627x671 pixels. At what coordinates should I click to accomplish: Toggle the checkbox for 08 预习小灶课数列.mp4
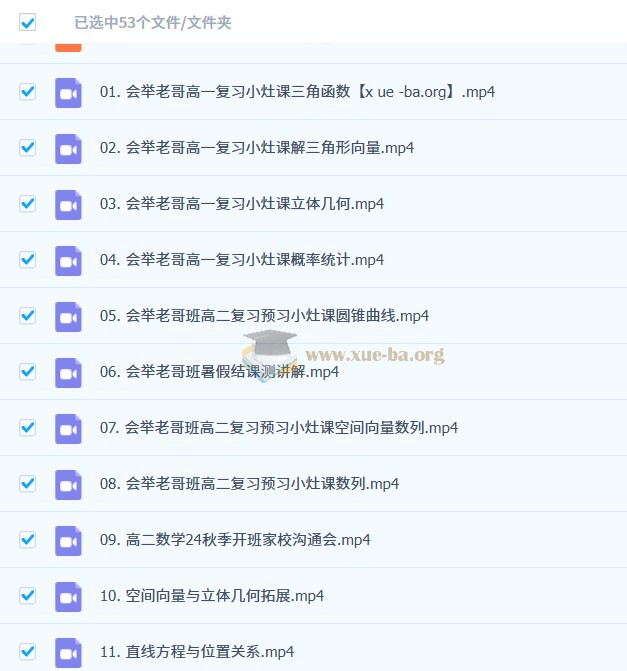[x=28, y=484]
